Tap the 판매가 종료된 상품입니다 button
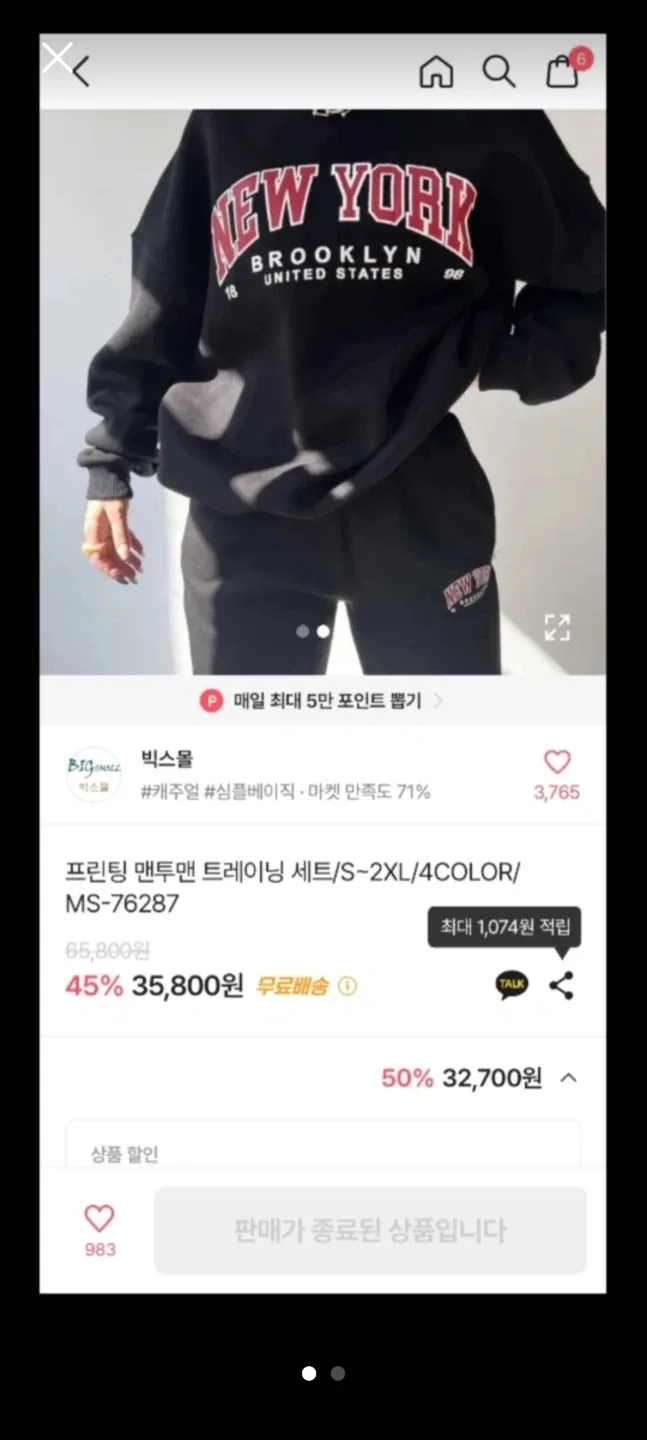The image size is (647, 1440). point(370,1230)
